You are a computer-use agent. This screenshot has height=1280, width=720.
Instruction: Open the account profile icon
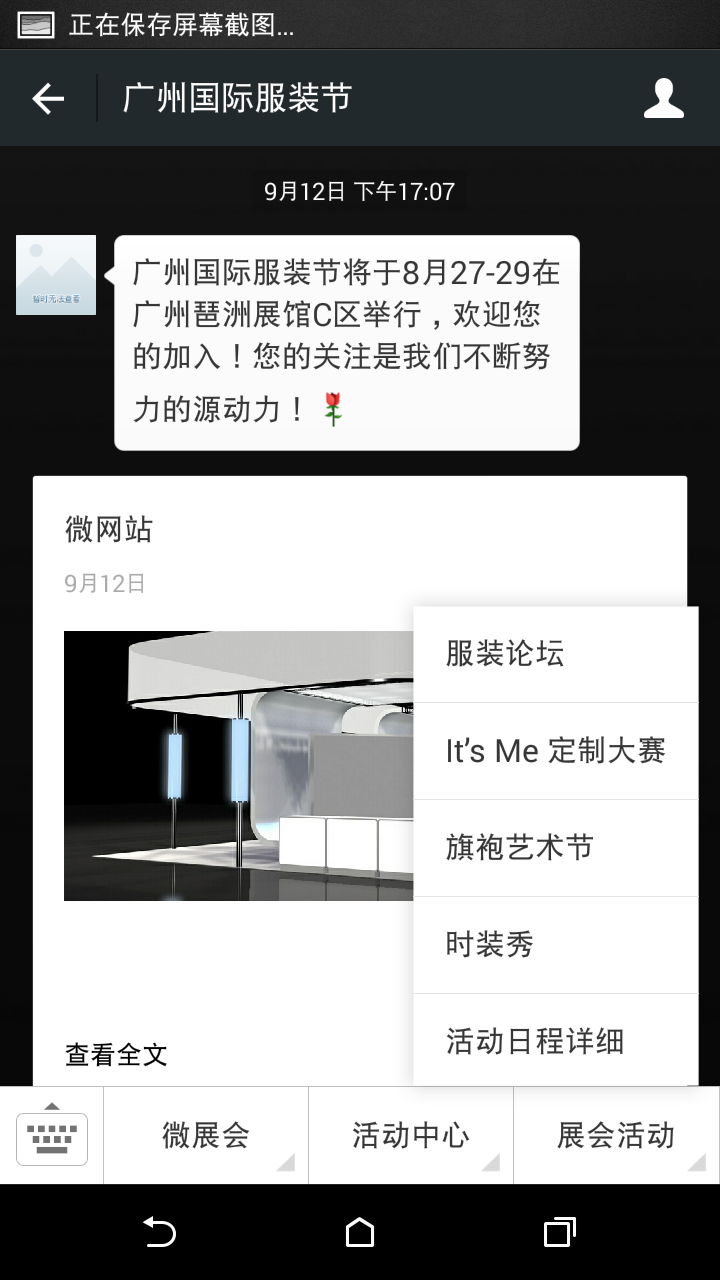point(663,98)
